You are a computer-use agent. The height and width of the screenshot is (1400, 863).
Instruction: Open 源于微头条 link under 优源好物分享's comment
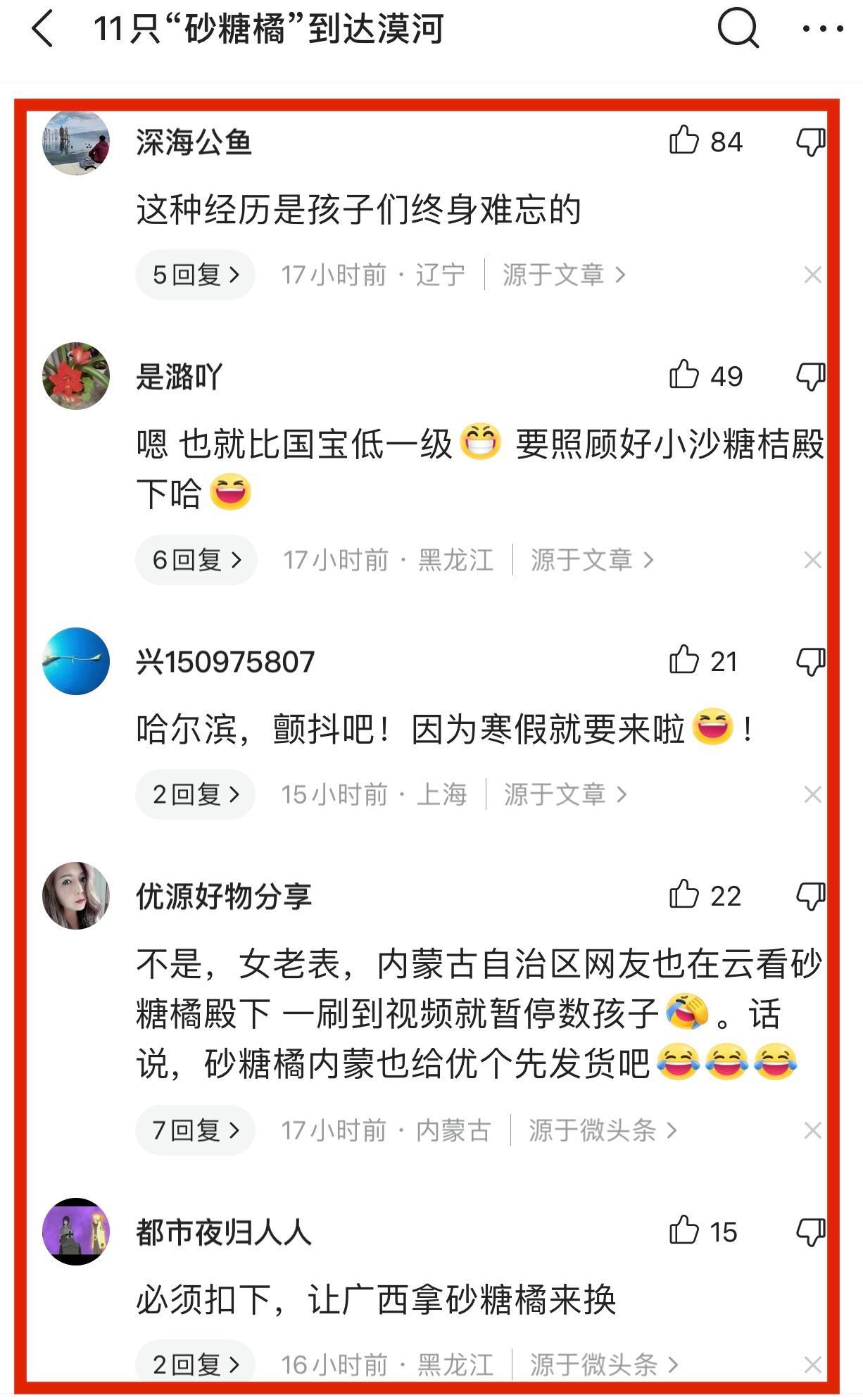point(602,1130)
